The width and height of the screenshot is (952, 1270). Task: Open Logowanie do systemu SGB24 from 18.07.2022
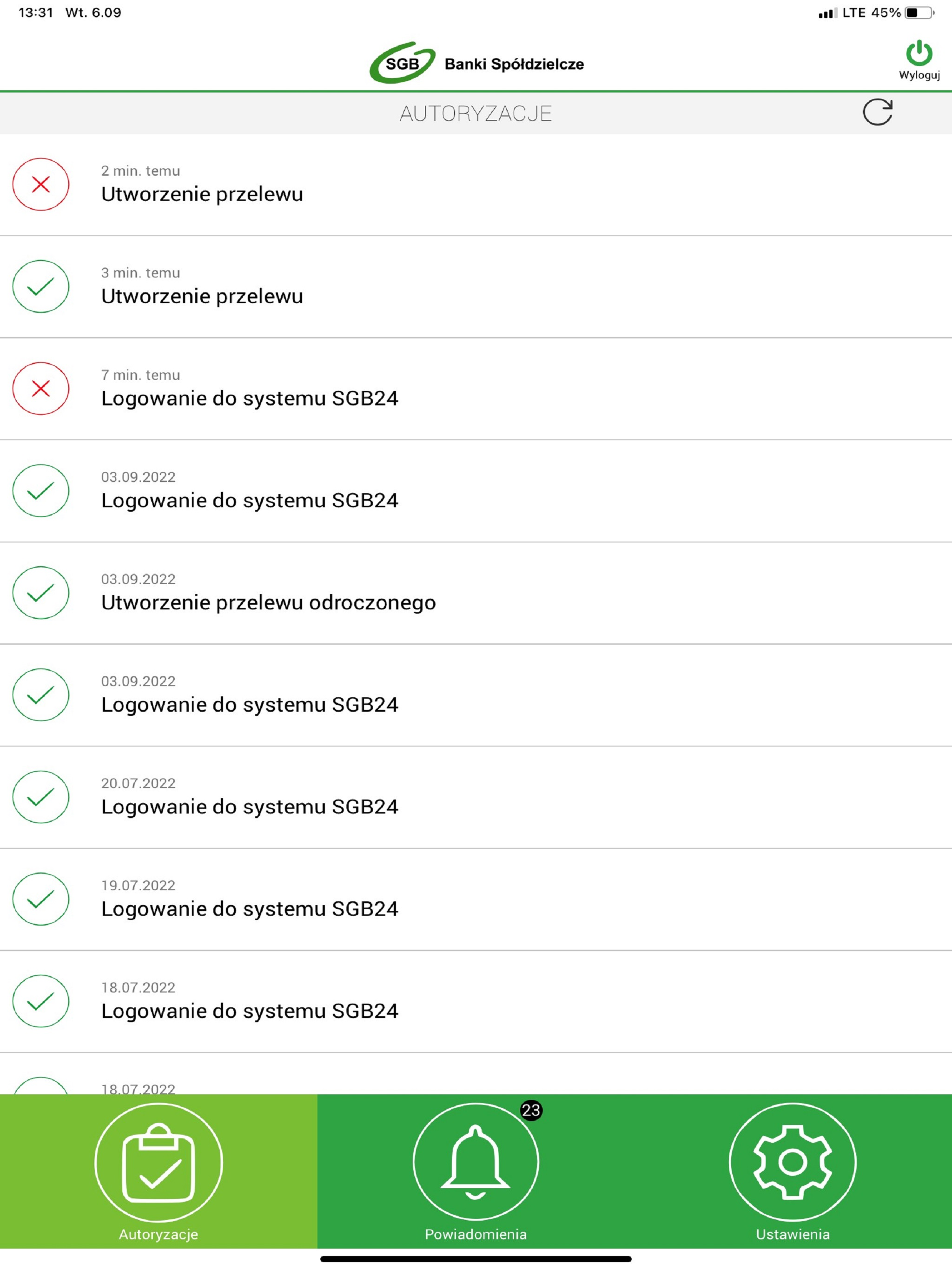(250, 1010)
